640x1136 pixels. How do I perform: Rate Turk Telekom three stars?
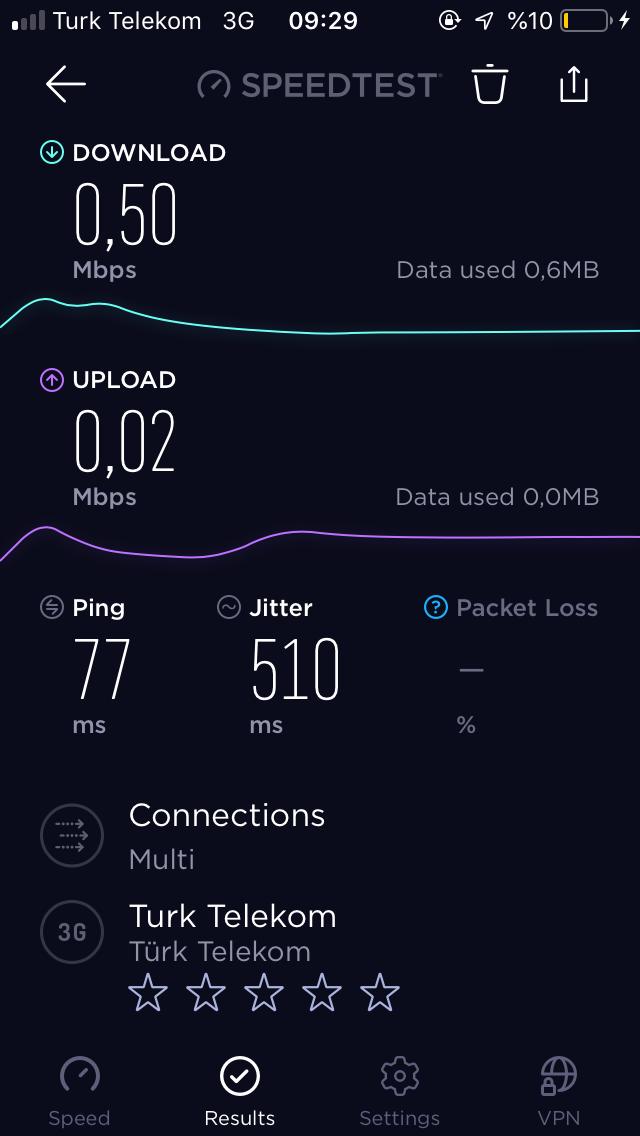[264, 993]
